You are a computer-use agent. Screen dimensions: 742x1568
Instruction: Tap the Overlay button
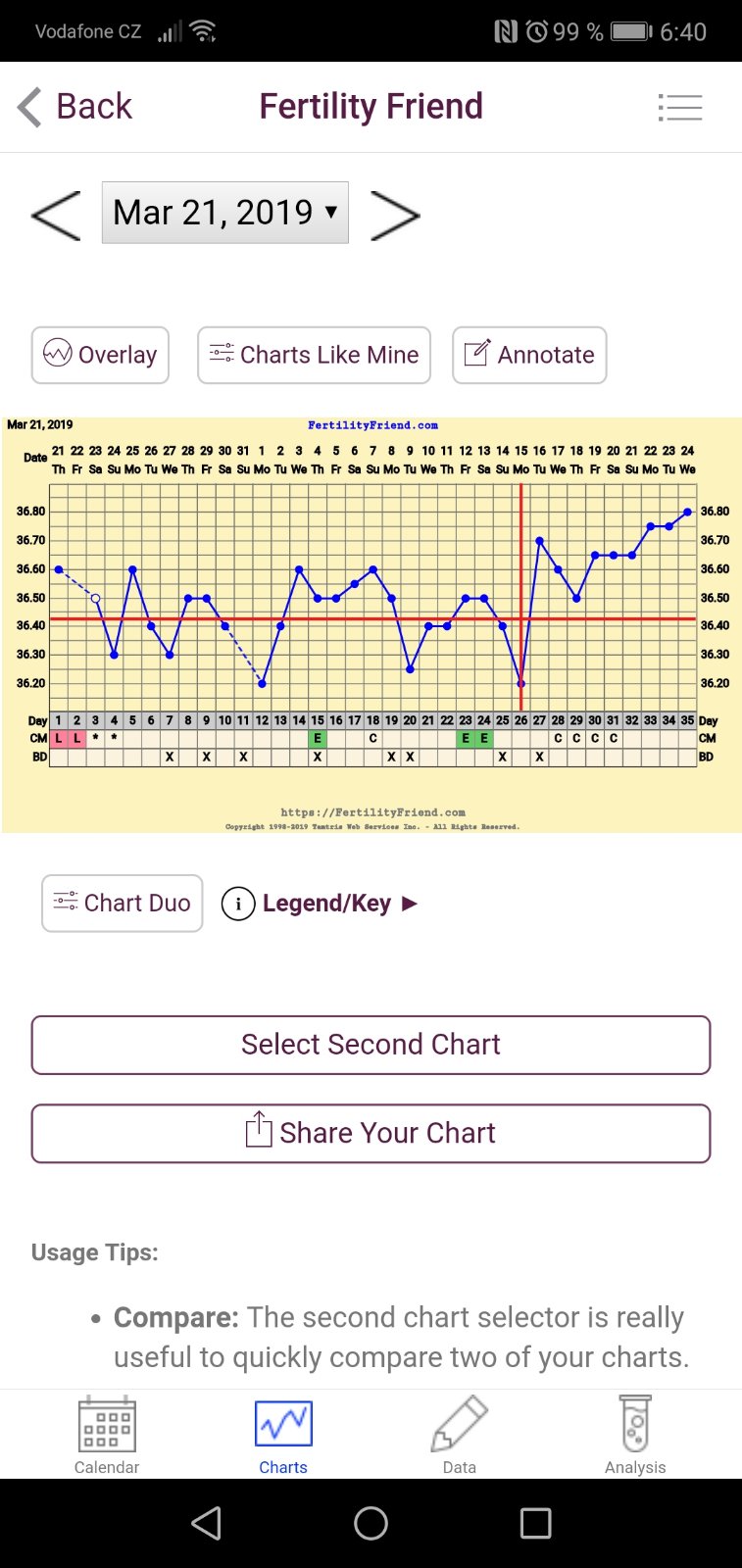point(100,355)
